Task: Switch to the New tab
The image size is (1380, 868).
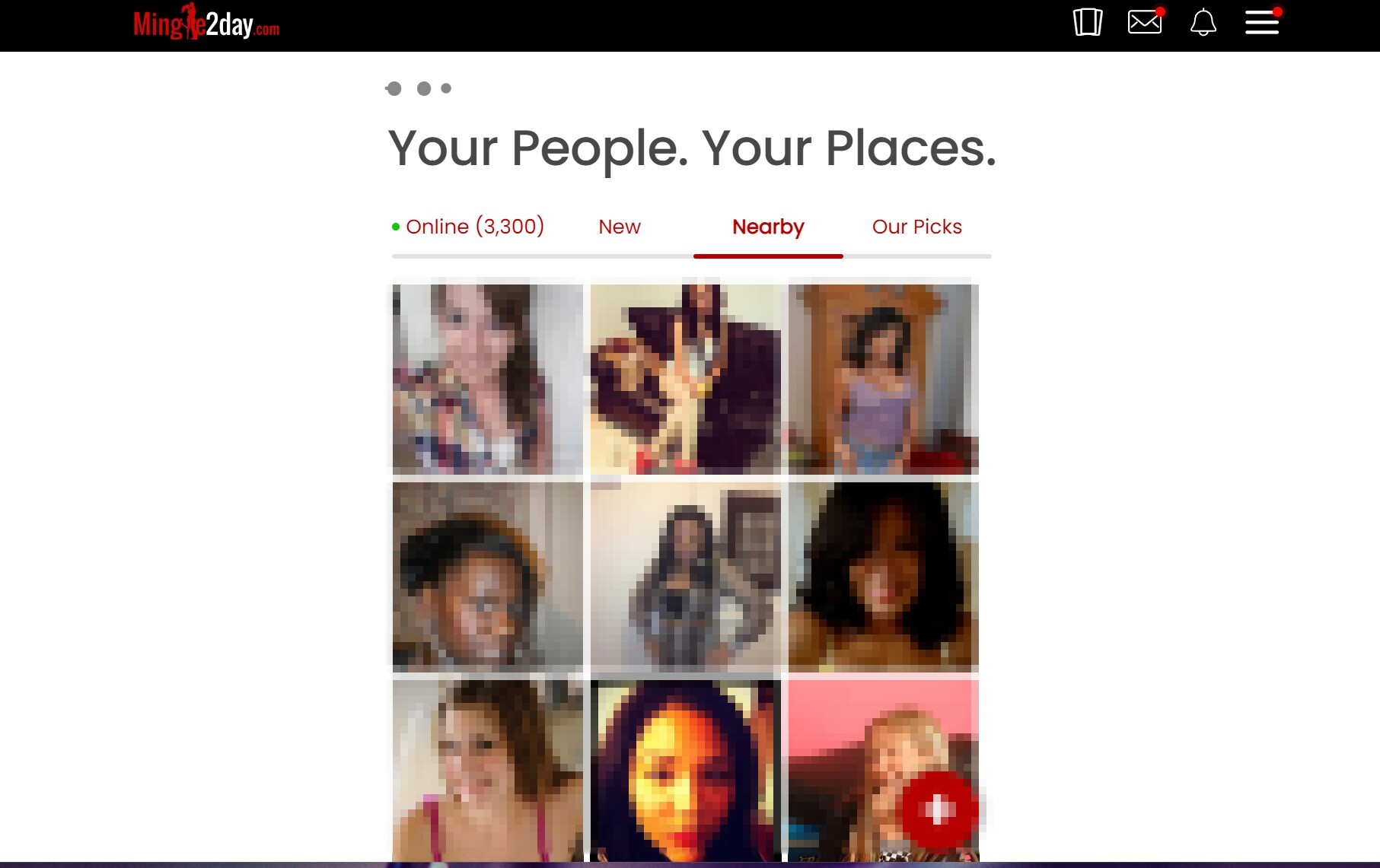Action: tap(619, 227)
